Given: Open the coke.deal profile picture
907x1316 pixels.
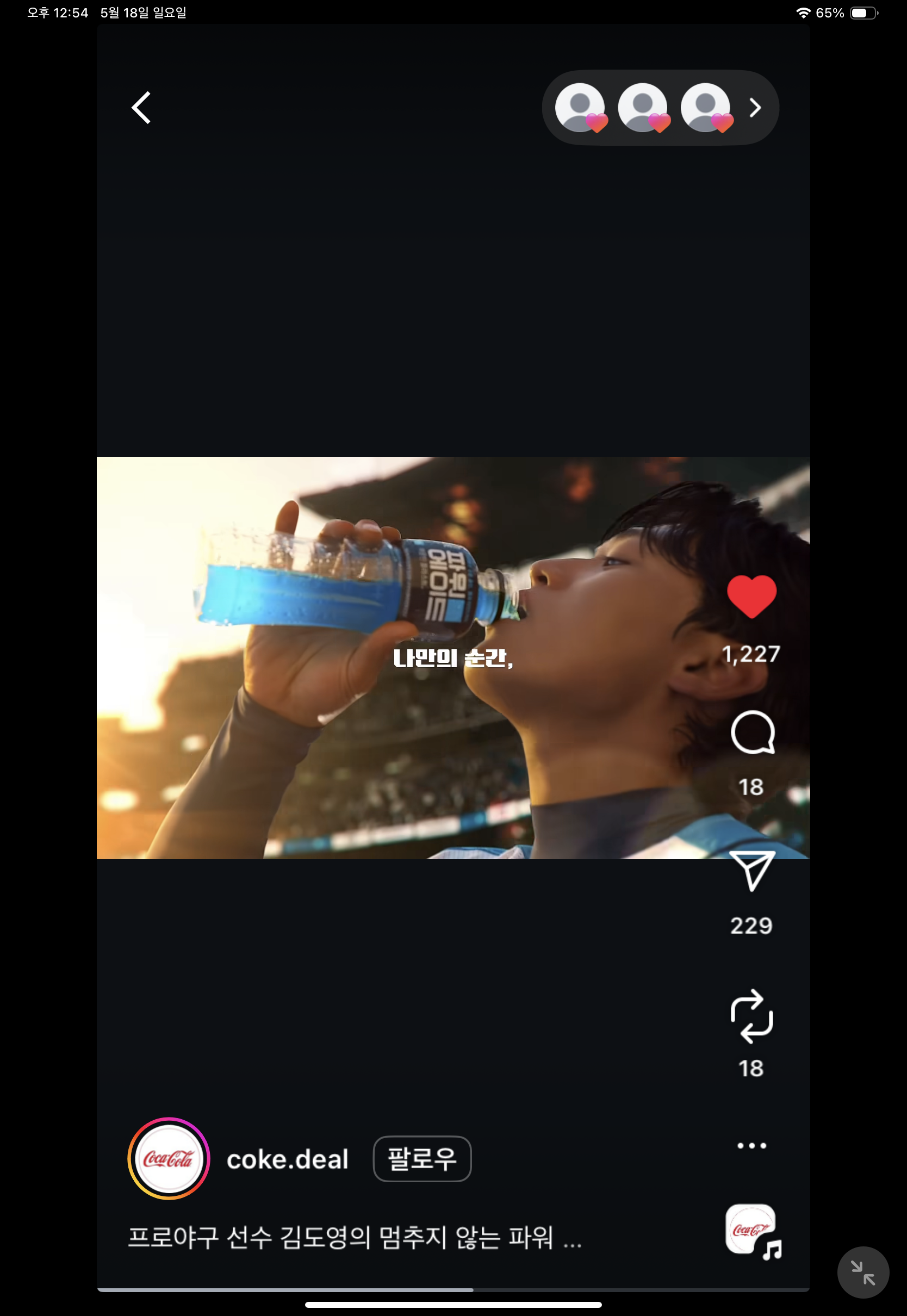Looking at the screenshot, I should (169, 1159).
